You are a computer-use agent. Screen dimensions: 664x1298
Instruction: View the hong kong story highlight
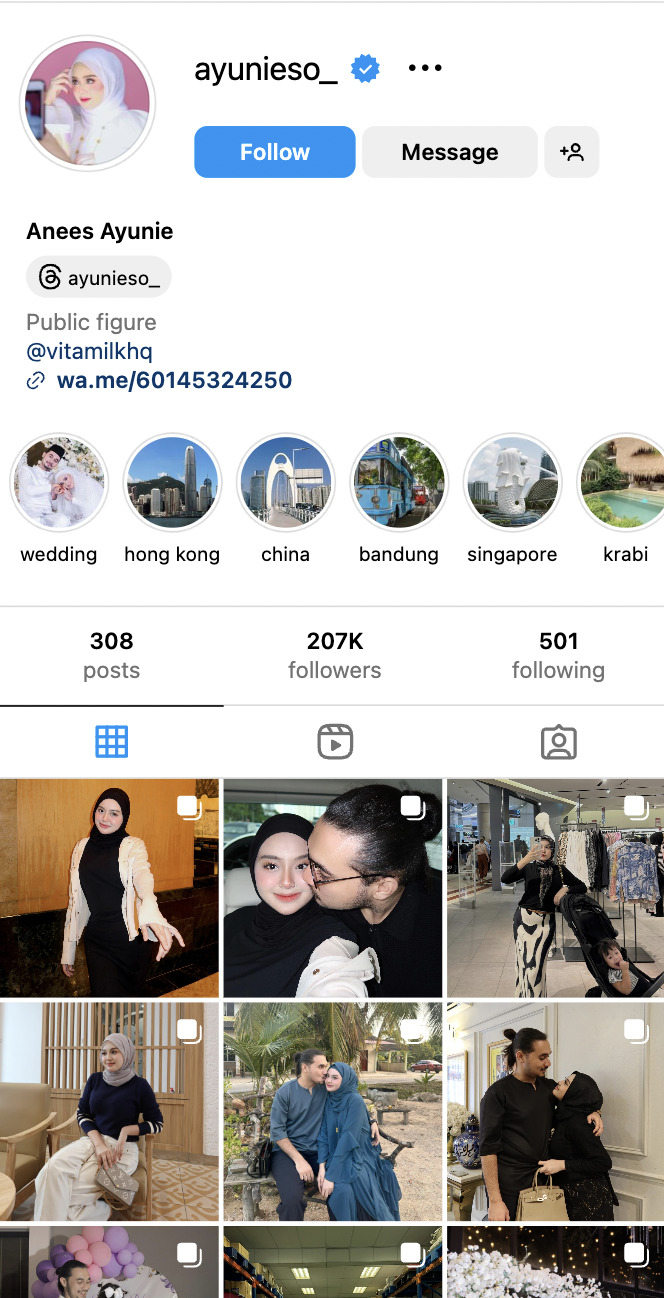tap(172, 482)
